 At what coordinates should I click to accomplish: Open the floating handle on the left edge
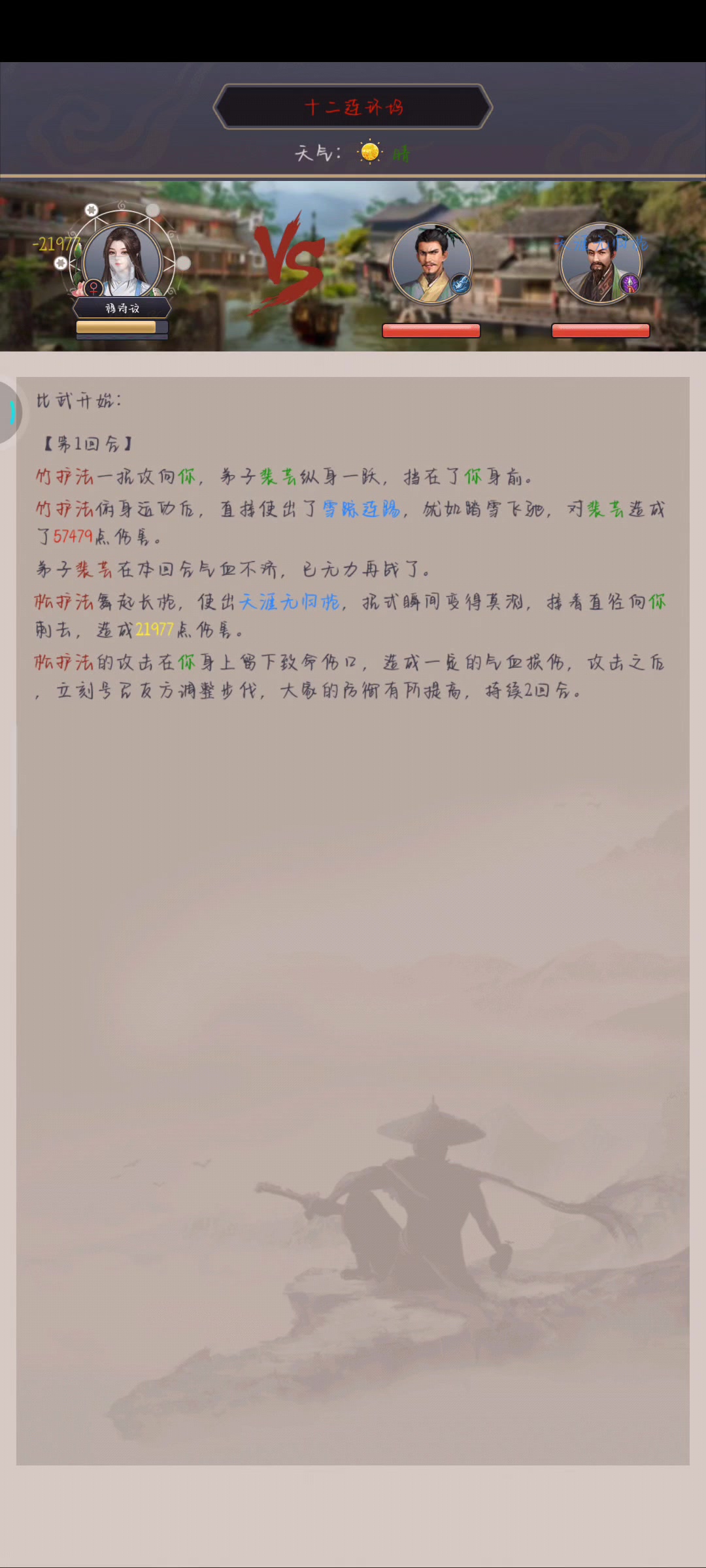click(10, 413)
